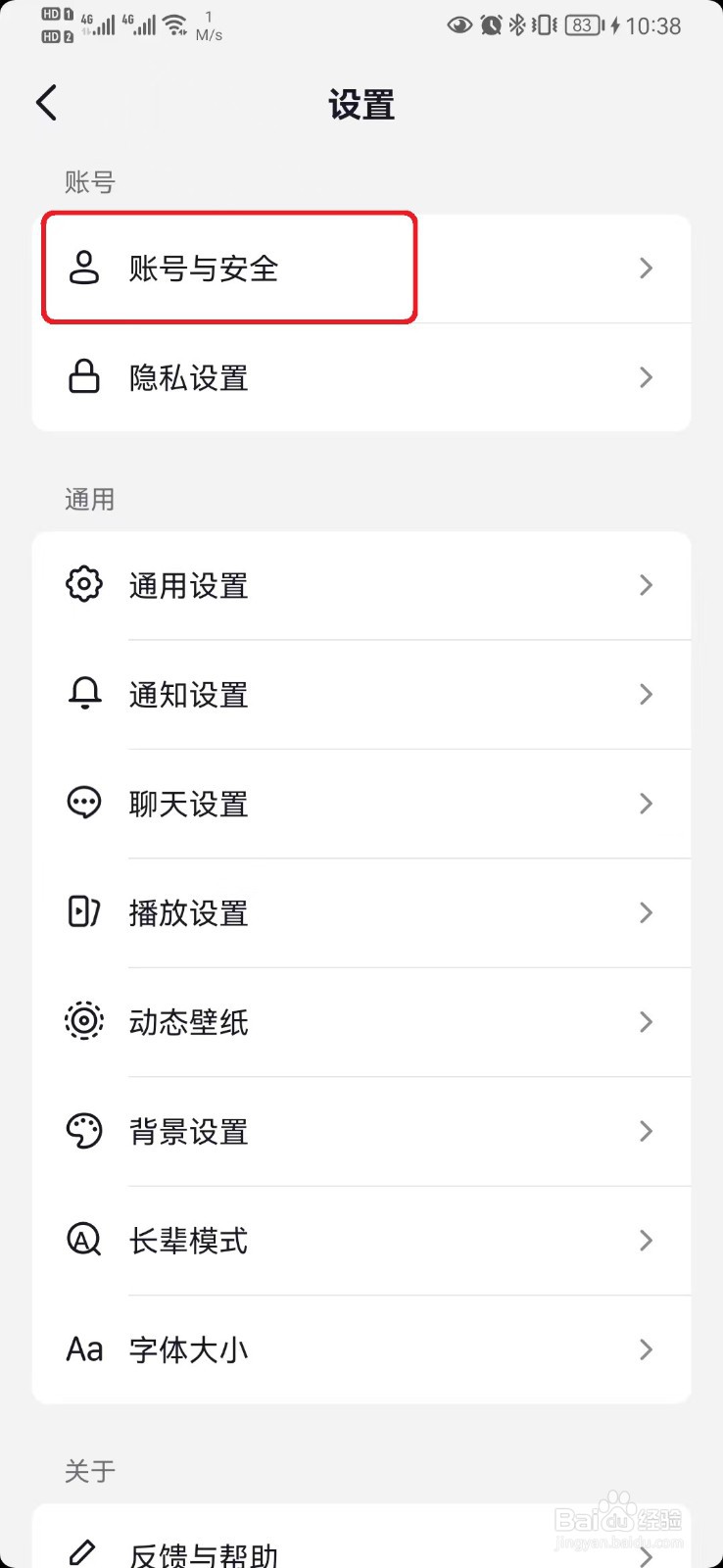
Task: Open 隐私设置
Action: [x=361, y=378]
